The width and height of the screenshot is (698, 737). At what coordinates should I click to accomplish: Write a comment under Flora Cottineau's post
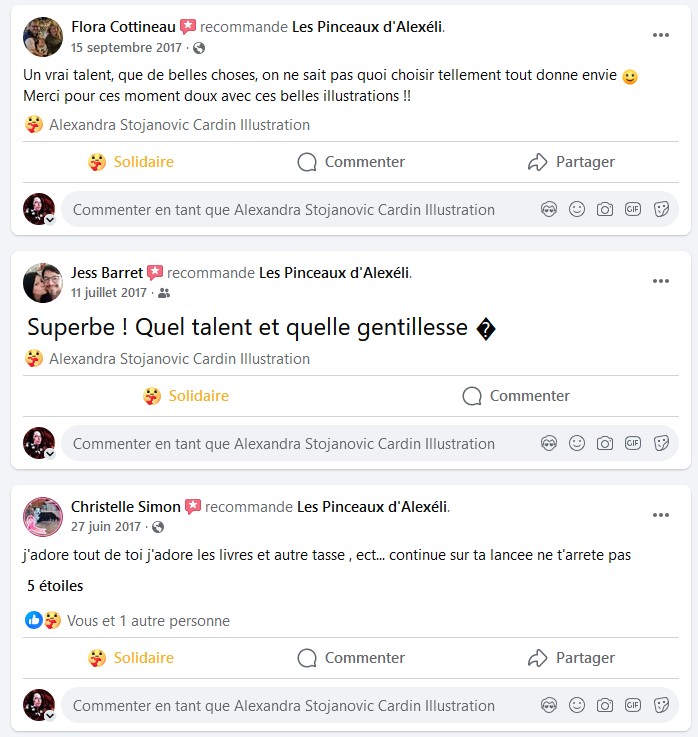(x=284, y=210)
